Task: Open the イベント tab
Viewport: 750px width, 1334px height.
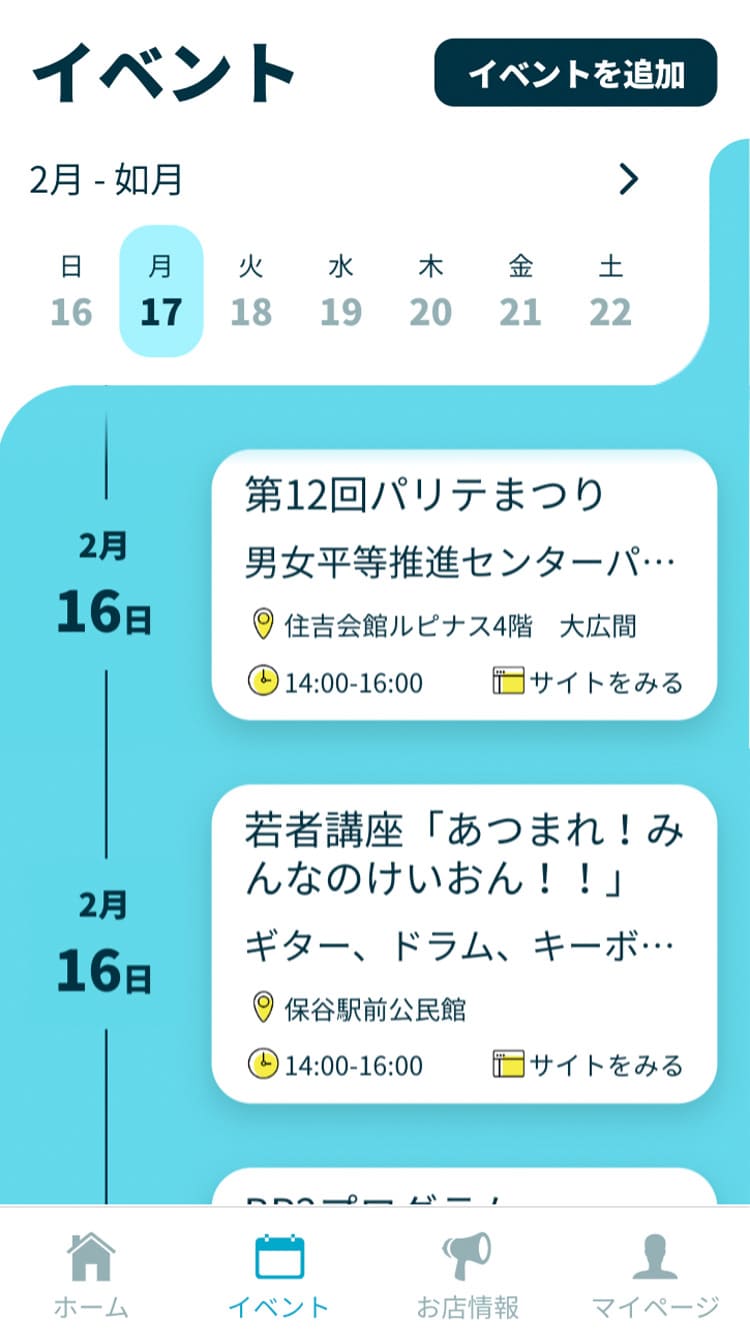Action: 279,1274
